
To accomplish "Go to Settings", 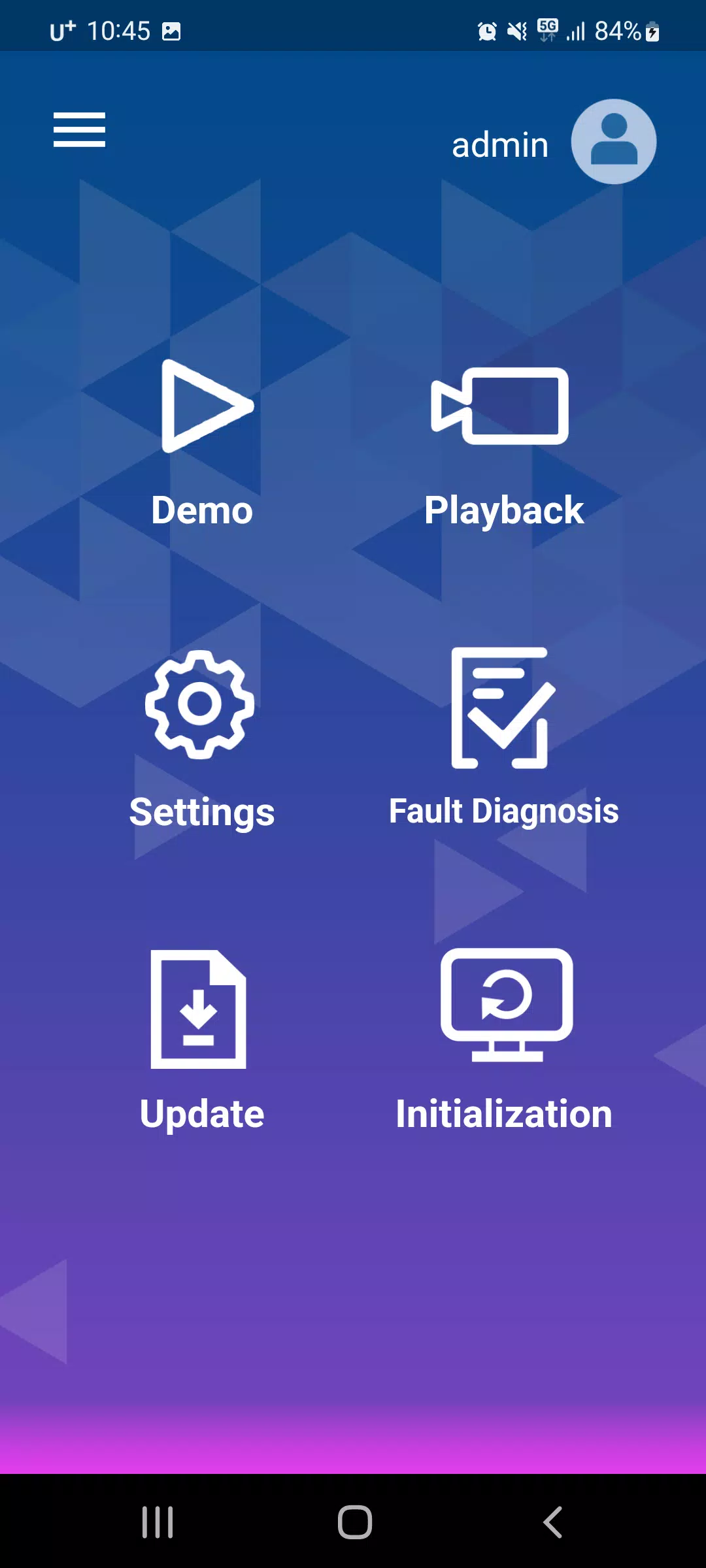I will click(201, 738).
